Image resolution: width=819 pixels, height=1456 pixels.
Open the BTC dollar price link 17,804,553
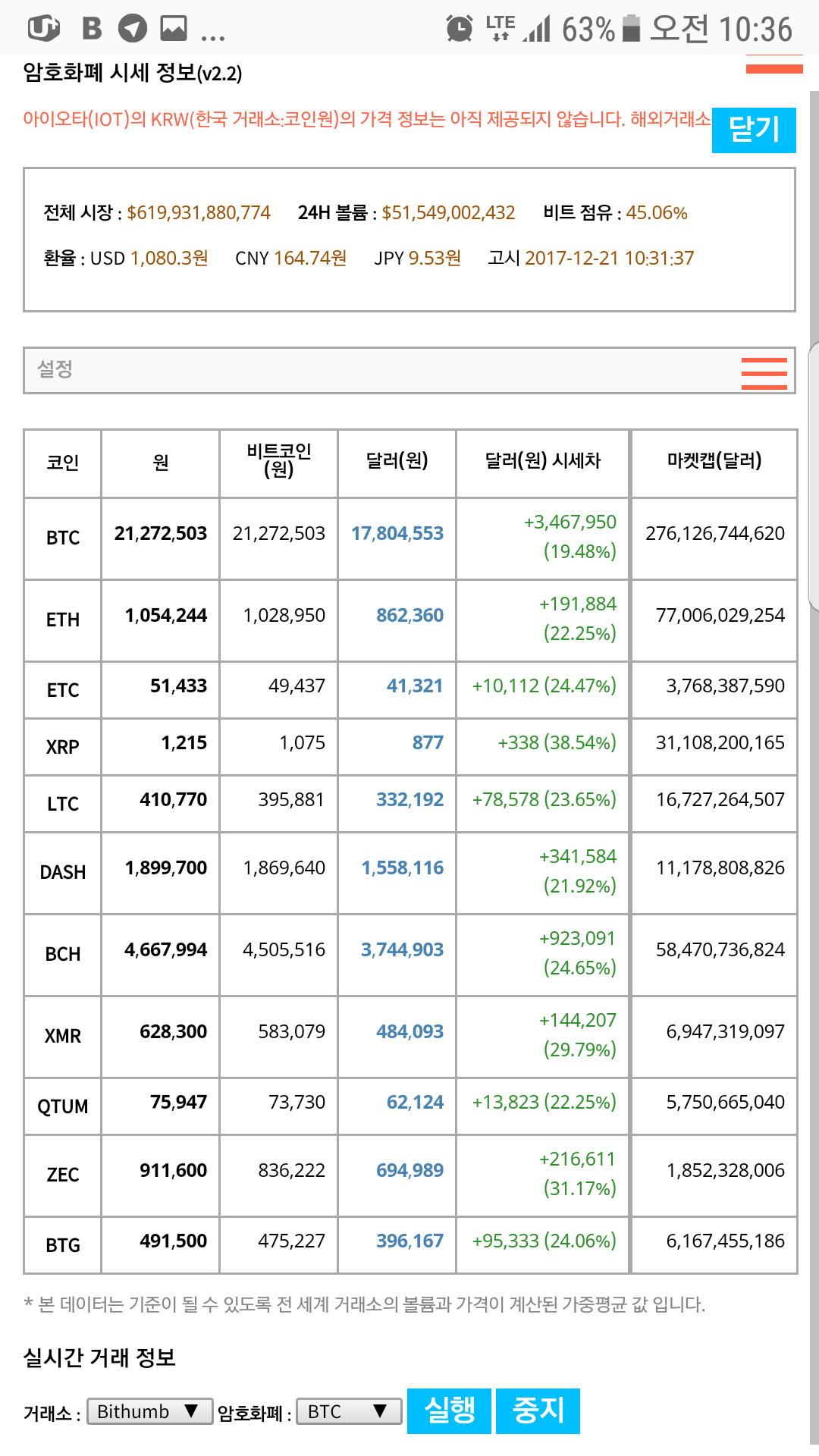[x=397, y=533]
